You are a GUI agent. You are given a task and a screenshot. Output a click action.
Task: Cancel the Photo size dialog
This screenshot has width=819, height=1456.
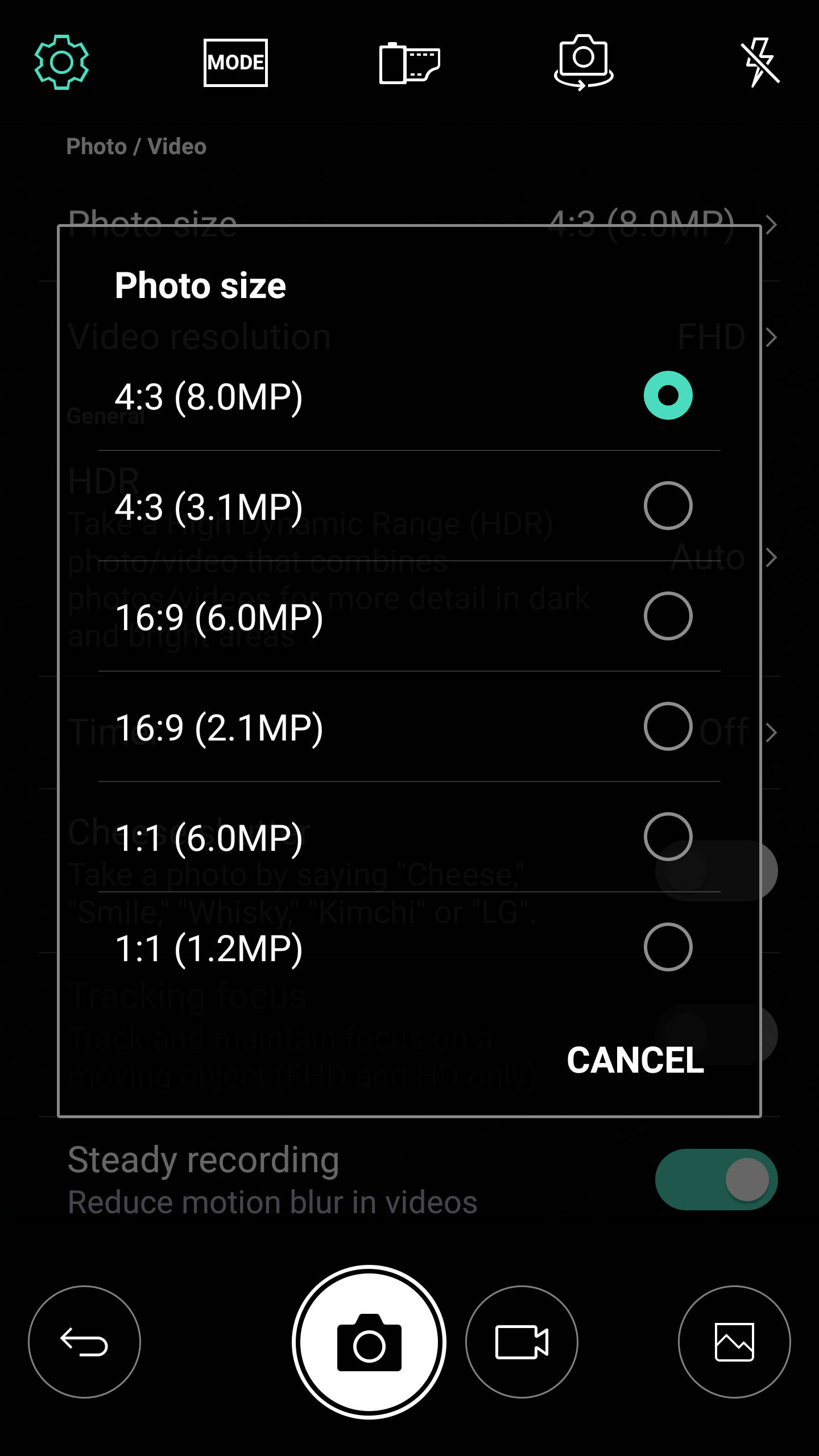(635, 1060)
